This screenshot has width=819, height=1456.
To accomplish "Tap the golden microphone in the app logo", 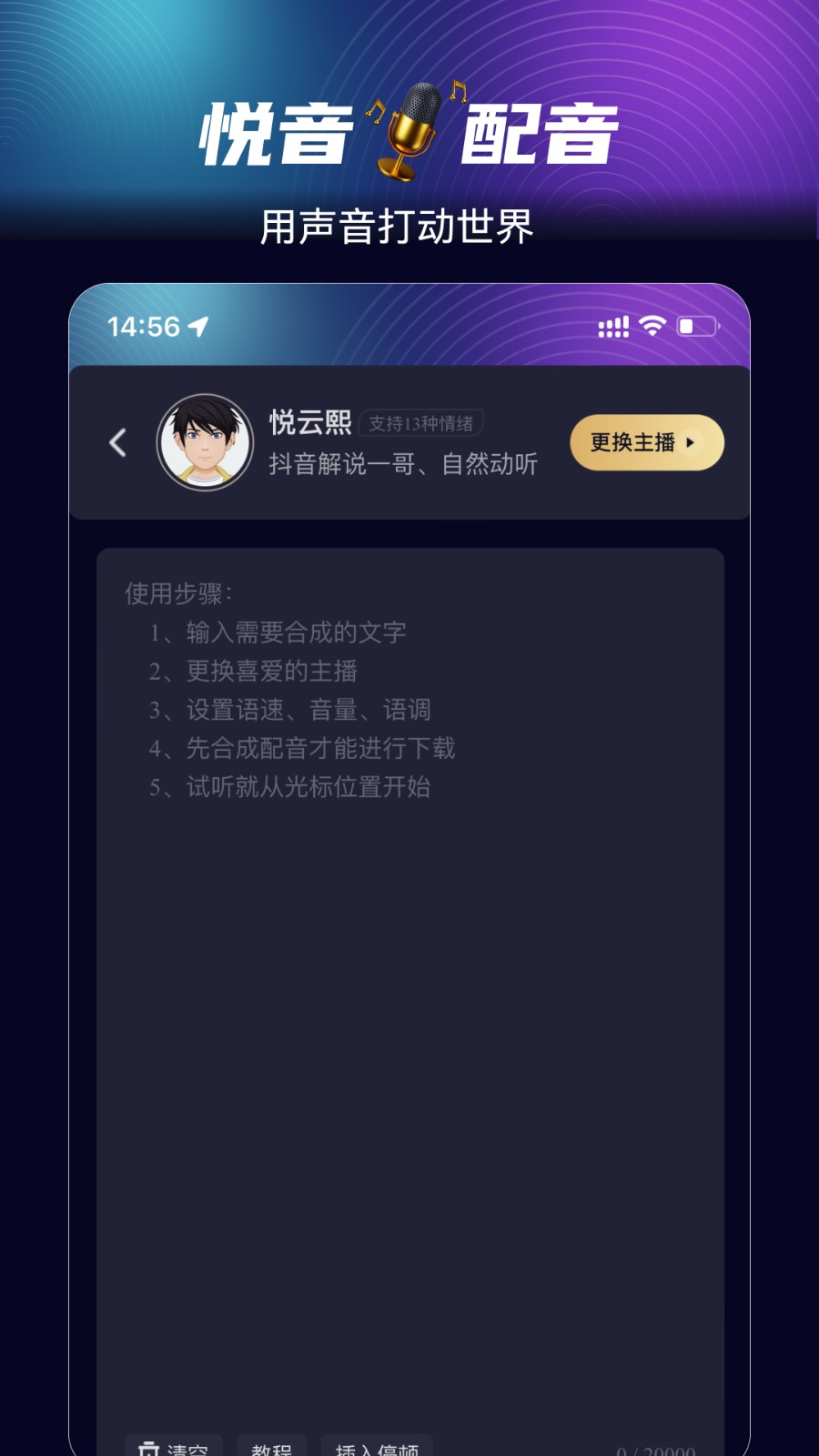I will [414, 128].
